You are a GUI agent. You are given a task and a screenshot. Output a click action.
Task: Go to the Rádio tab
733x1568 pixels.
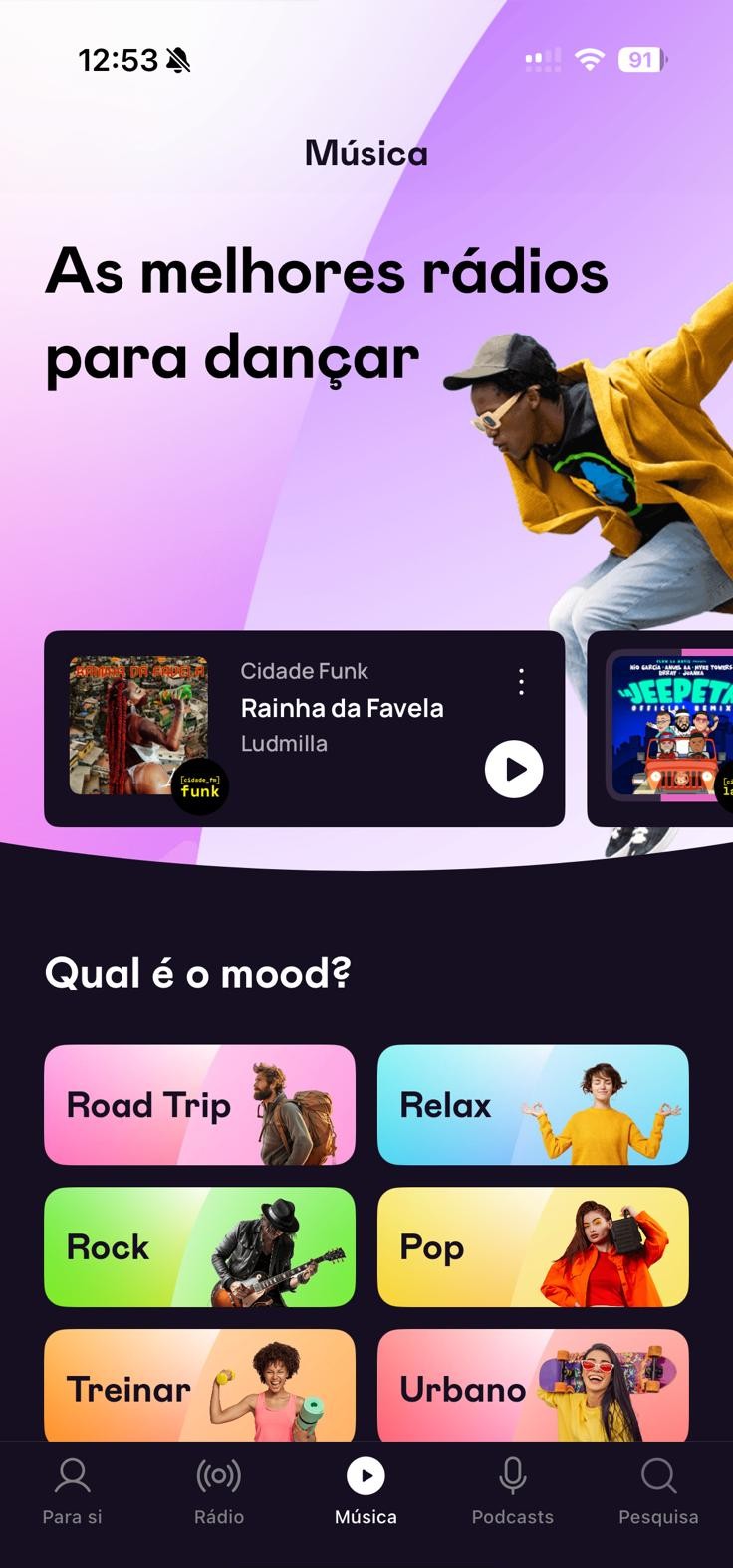(219, 1490)
